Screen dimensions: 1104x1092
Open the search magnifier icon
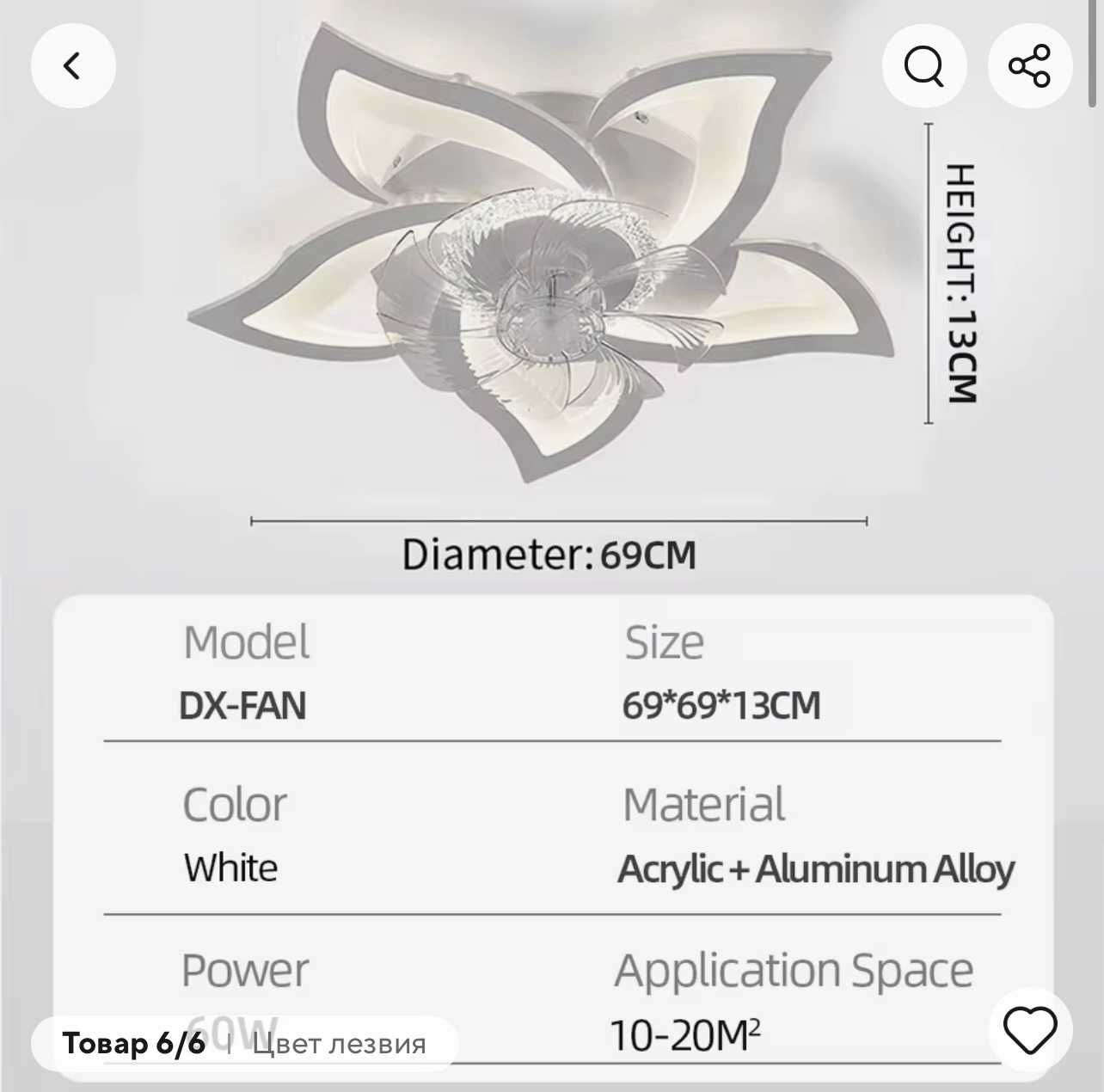click(x=924, y=66)
